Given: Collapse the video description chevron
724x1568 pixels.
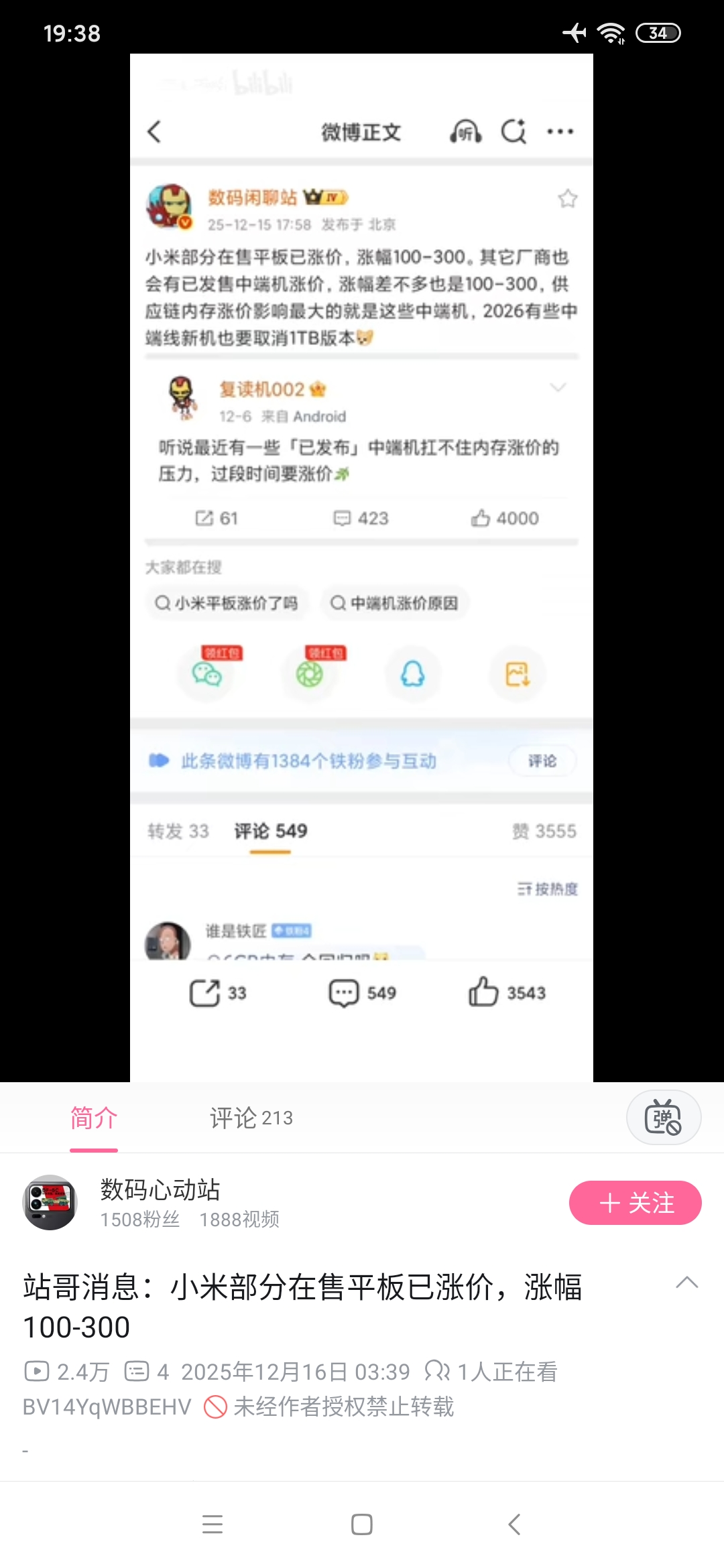Looking at the screenshot, I should pos(686,1283).
